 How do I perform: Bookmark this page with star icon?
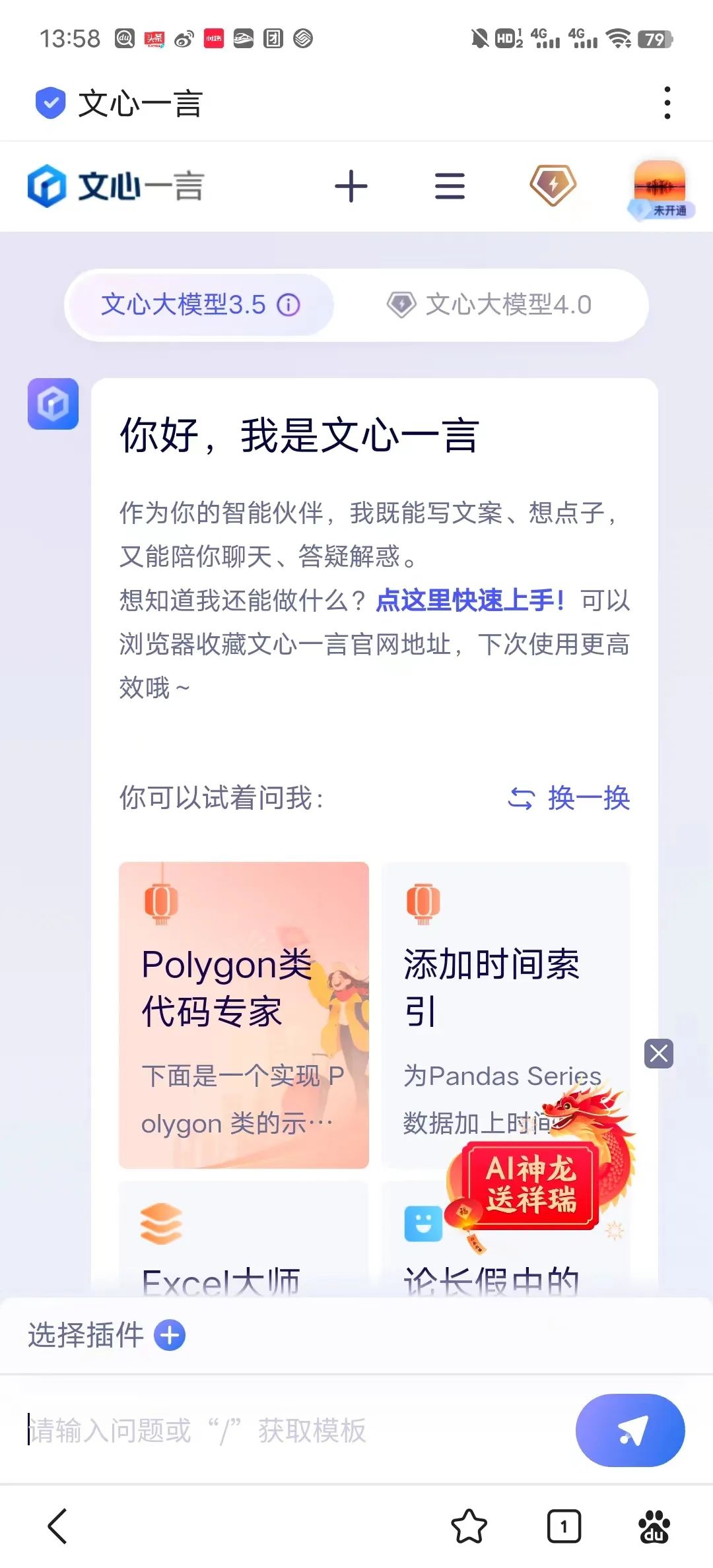(x=469, y=1526)
